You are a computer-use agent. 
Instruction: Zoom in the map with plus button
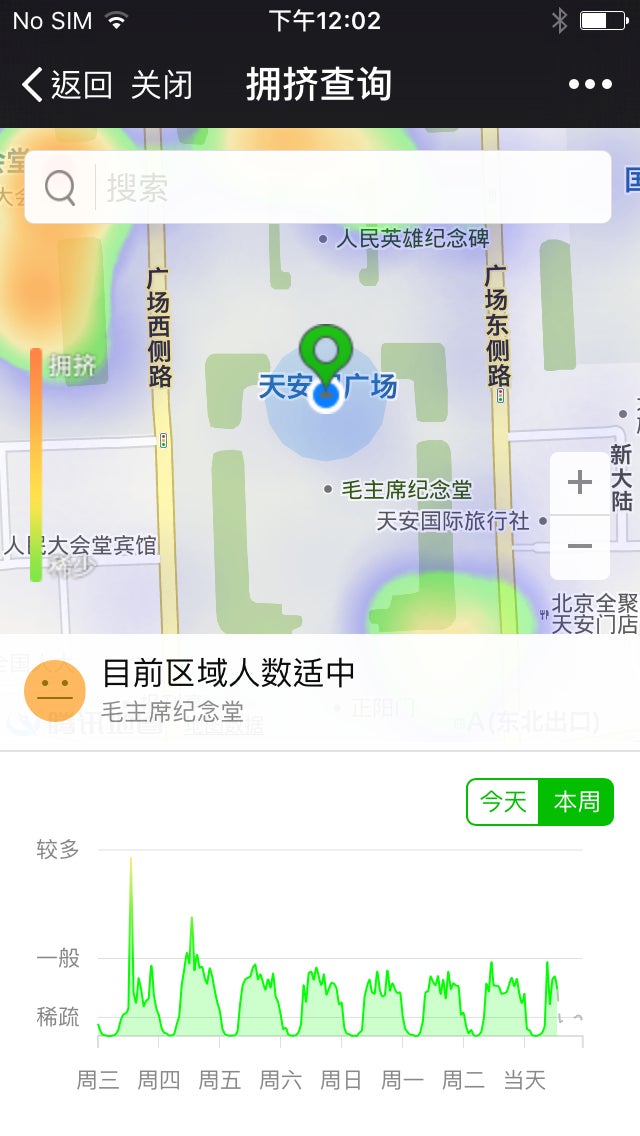coord(580,483)
